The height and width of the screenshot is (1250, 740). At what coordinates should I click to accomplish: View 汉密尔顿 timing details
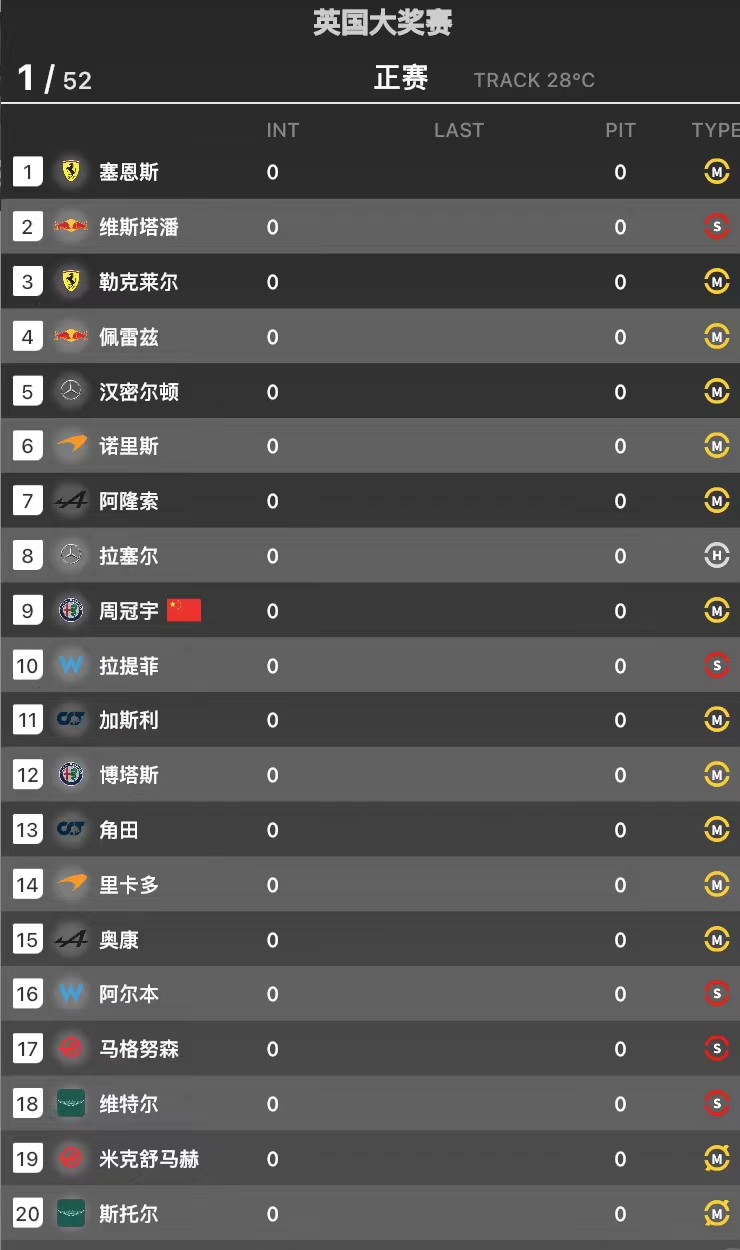click(x=370, y=392)
